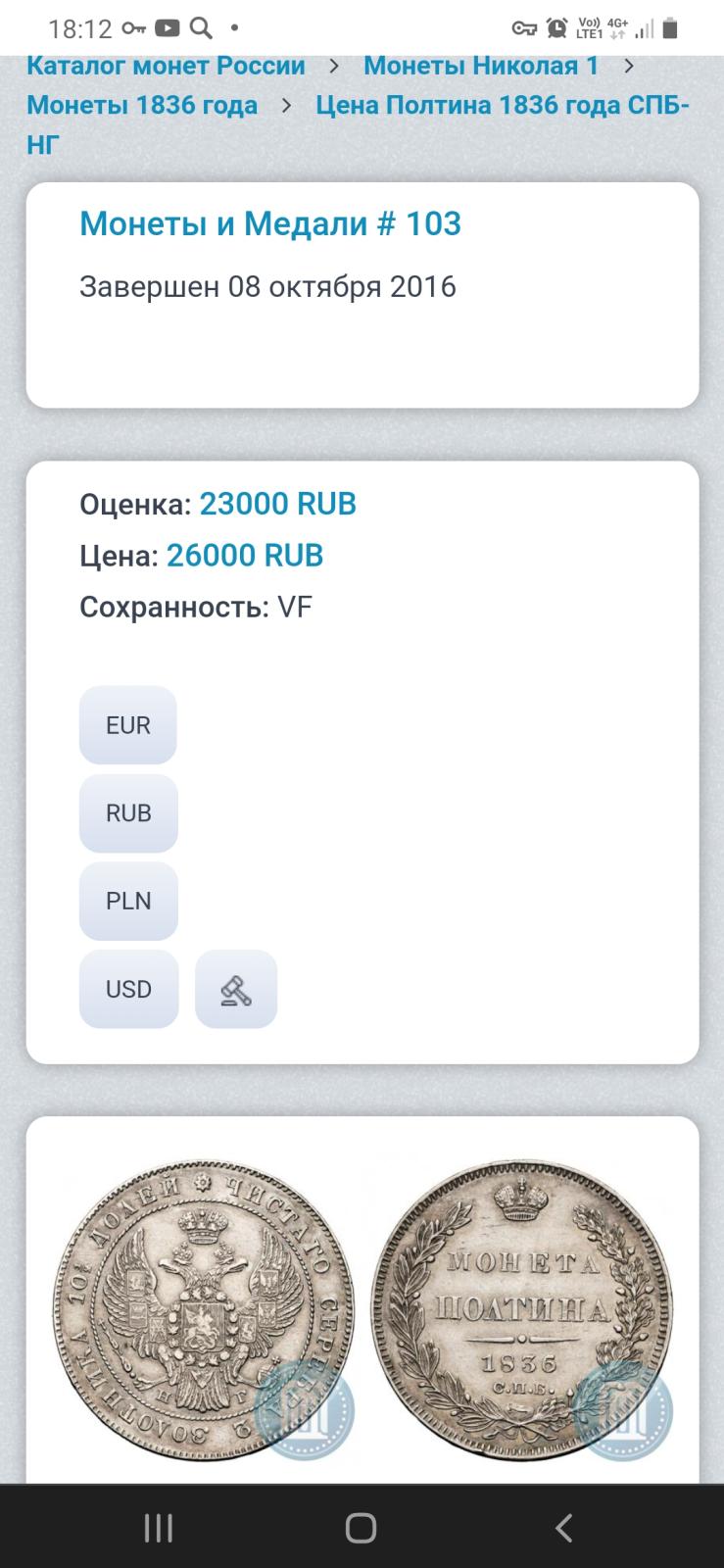
Task: Open Монеты 1836 года breadcrumb link
Action: click(x=142, y=105)
